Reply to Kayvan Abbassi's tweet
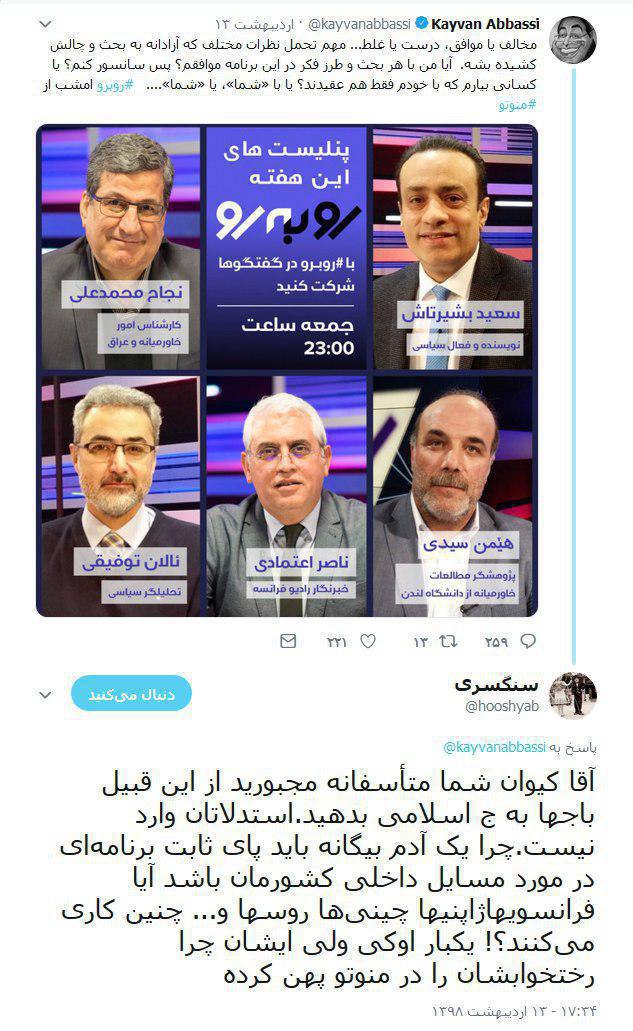The width and height of the screenshot is (633, 1031). click(x=528, y=641)
